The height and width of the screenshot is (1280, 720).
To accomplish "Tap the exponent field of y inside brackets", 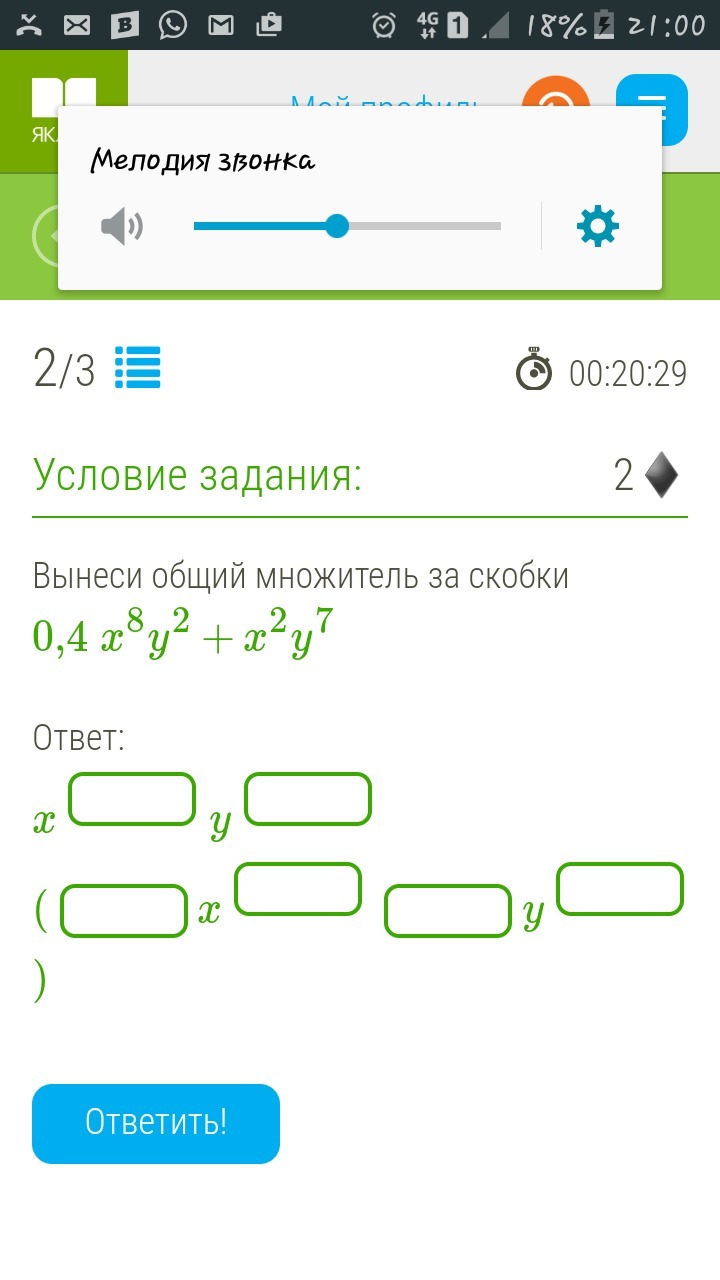I will 620,889.
